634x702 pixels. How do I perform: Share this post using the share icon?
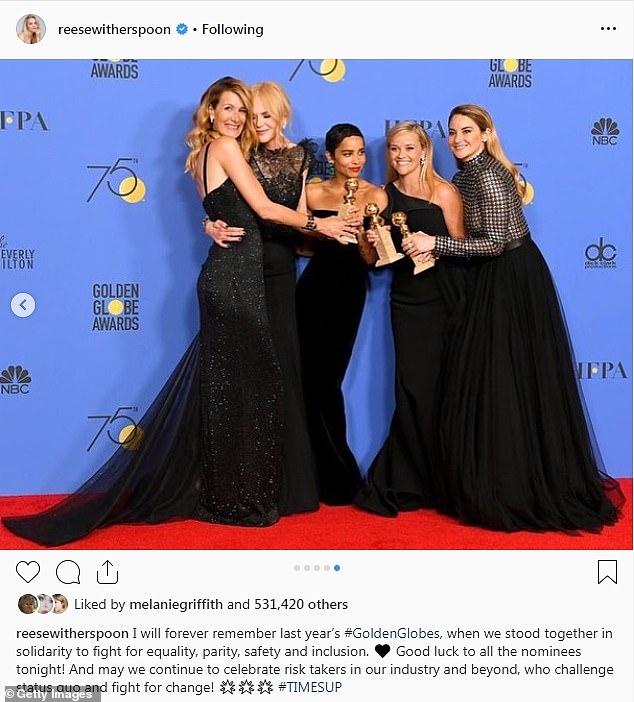pyautogui.click(x=107, y=572)
